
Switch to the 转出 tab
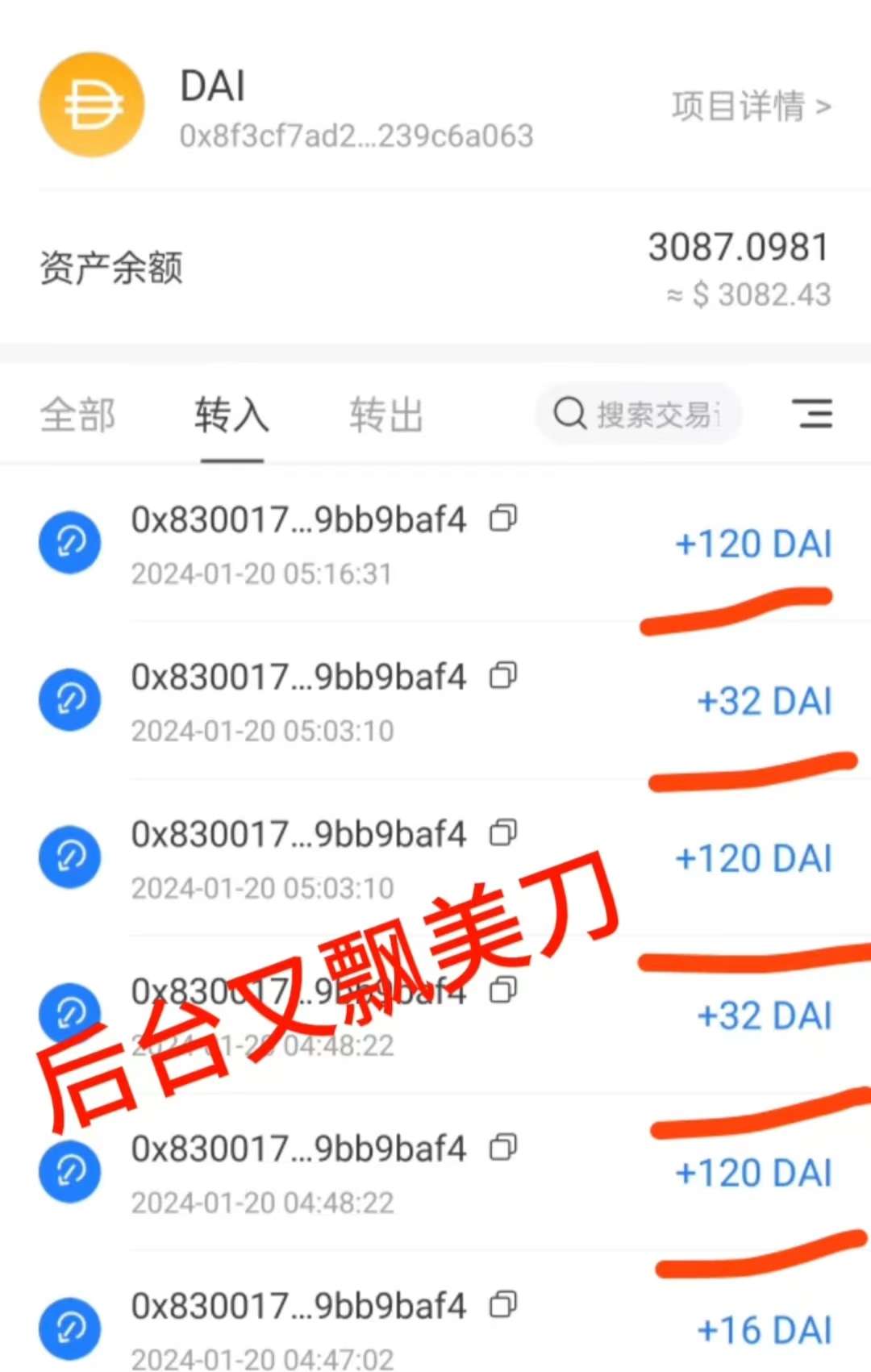pos(385,415)
